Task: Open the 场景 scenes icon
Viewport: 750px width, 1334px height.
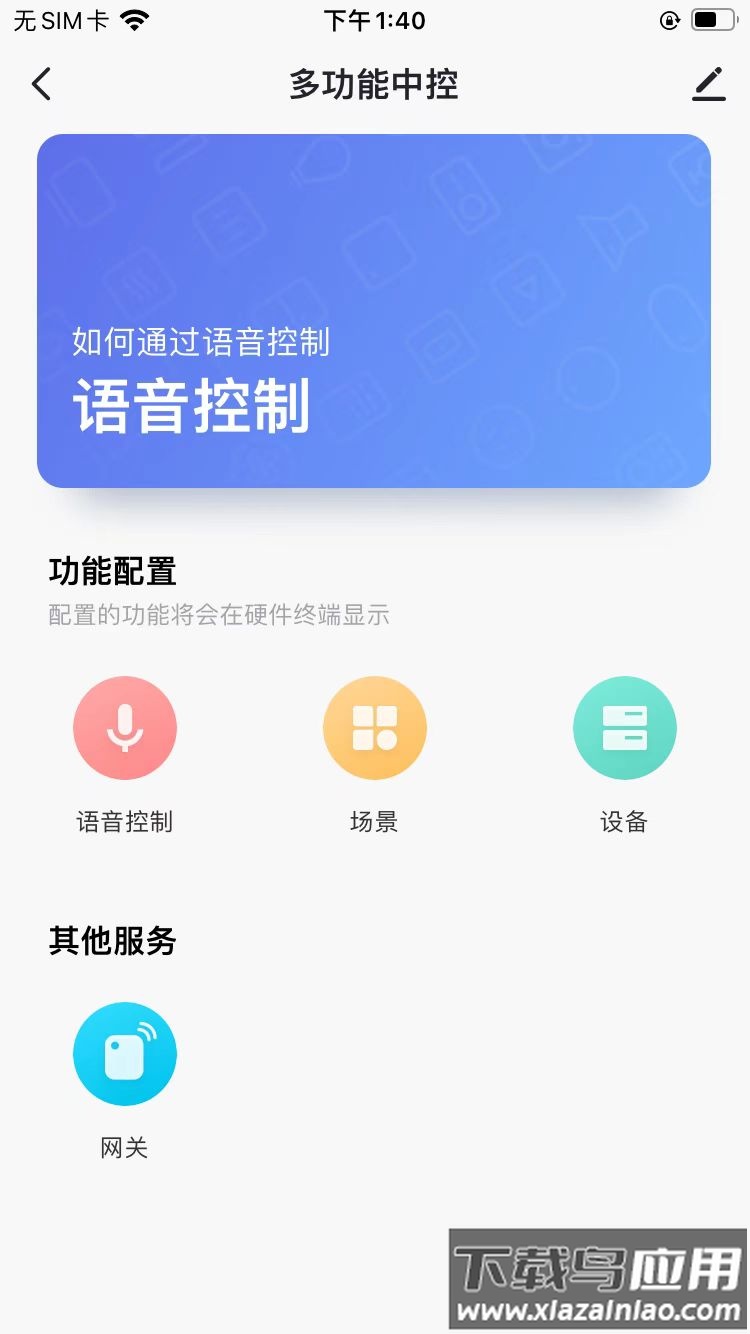Action: click(375, 727)
